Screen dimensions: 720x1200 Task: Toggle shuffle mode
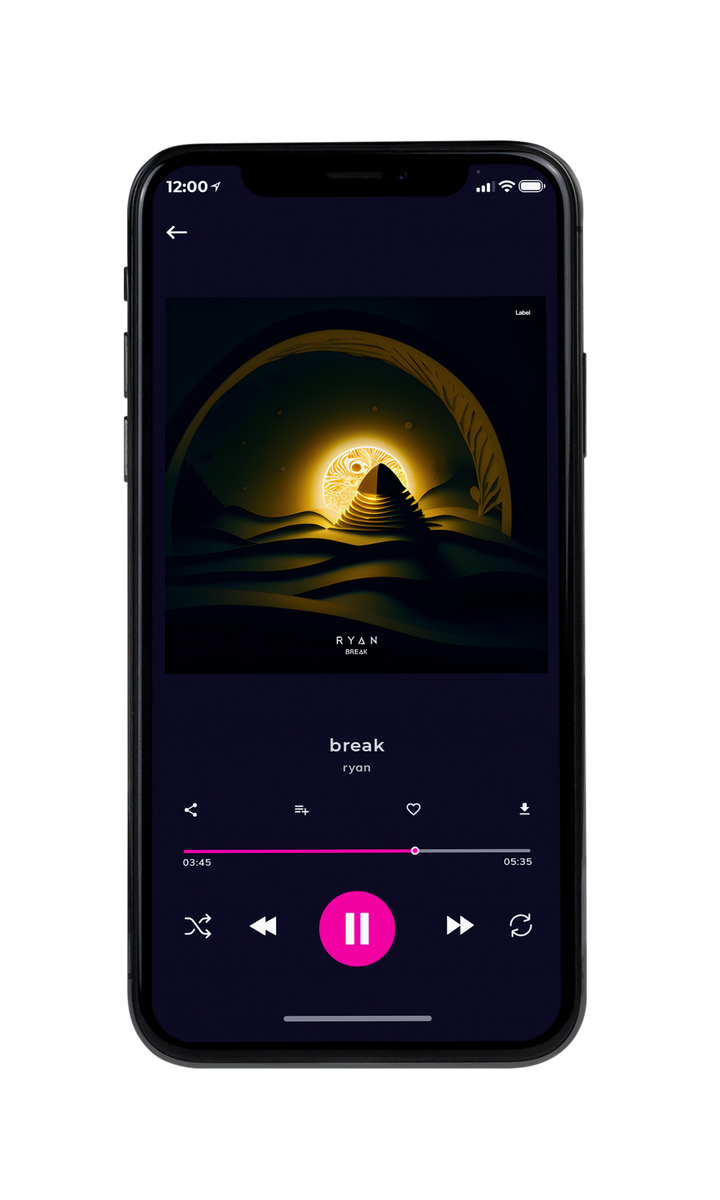198,926
